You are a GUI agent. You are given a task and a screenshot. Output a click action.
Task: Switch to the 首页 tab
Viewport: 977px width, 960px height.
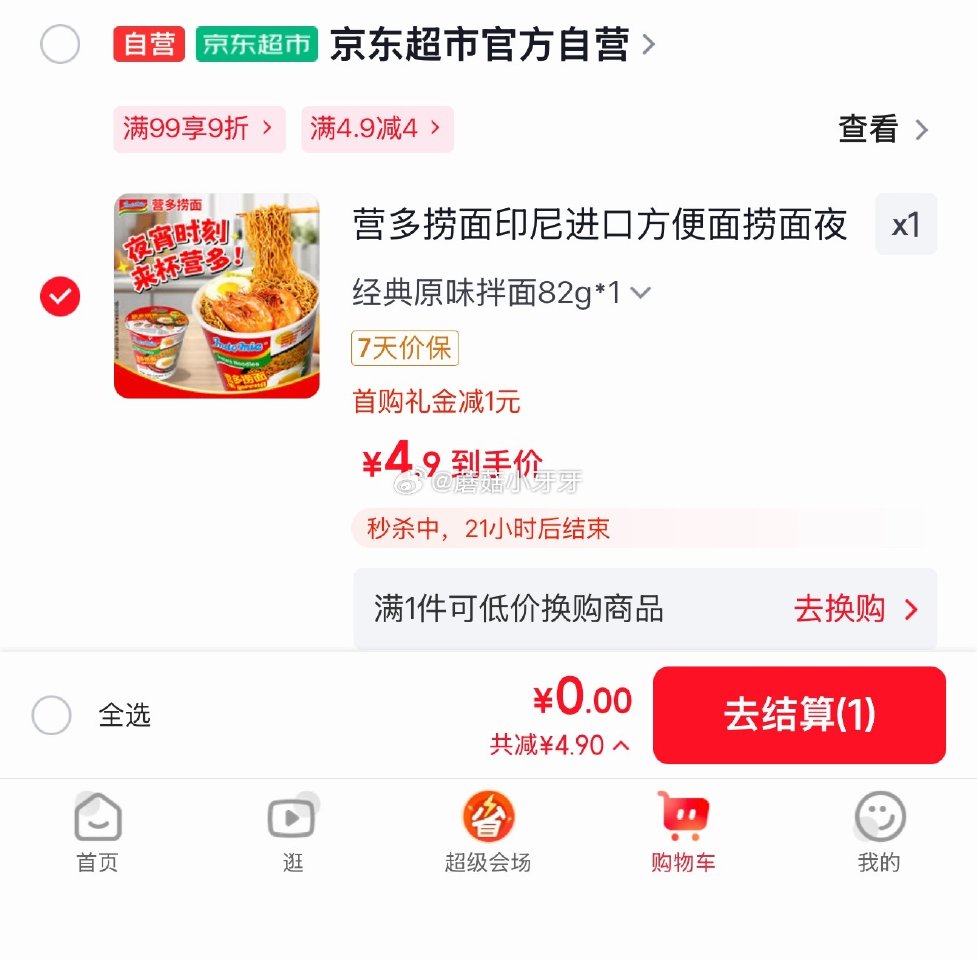(98, 832)
